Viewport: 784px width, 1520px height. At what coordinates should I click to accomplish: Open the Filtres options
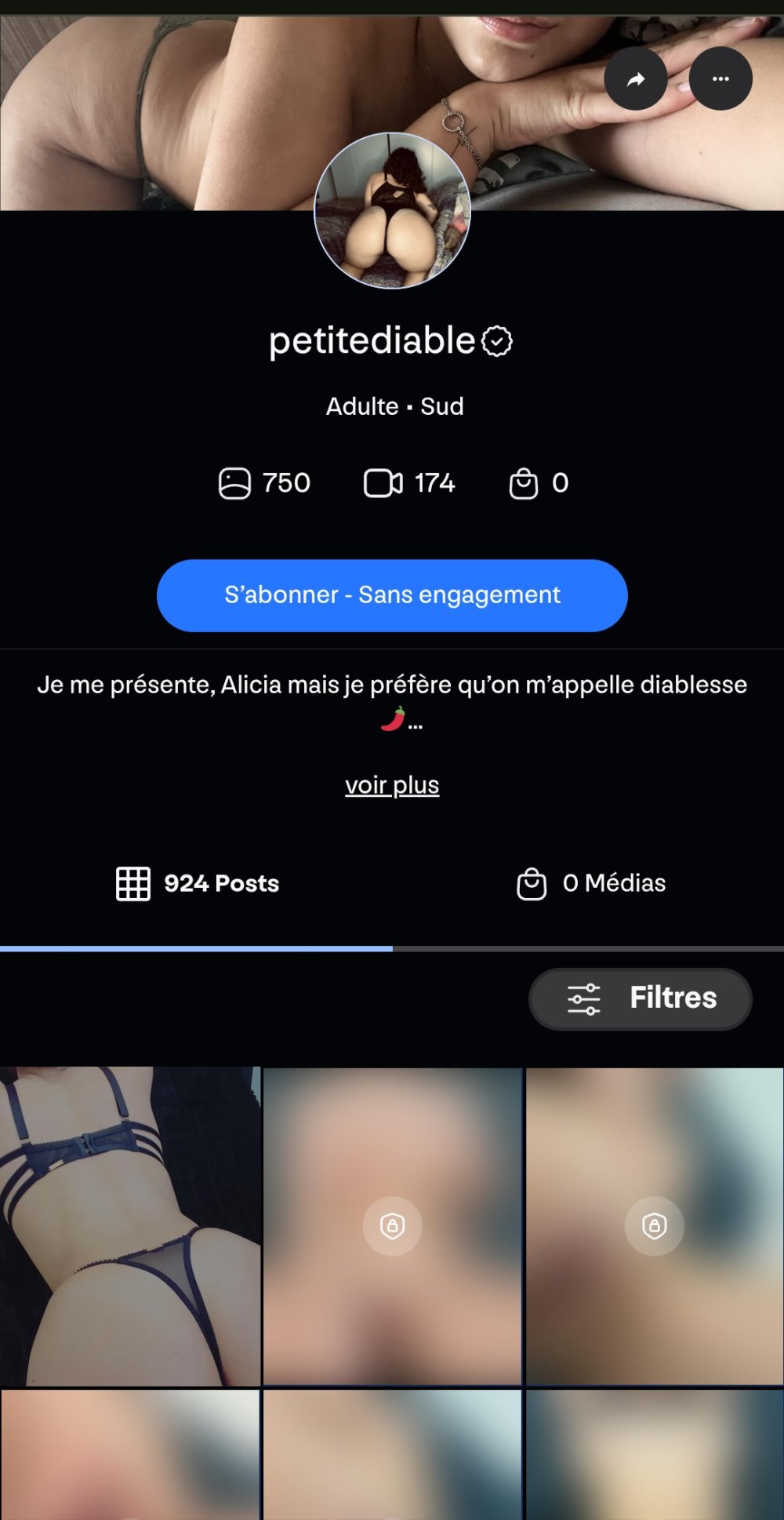(x=641, y=998)
